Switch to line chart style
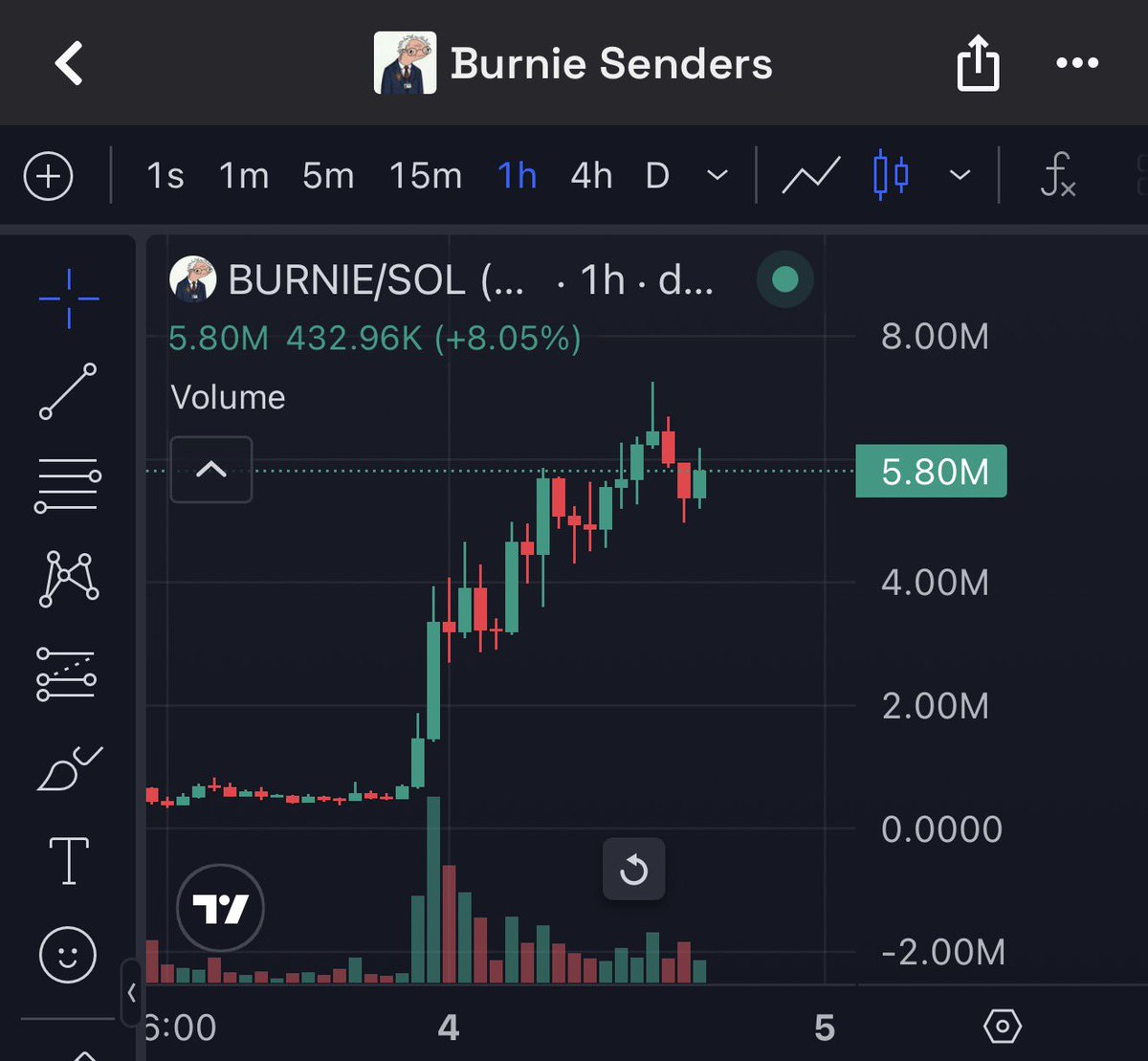Screen dimensions: 1148x1061 click(810, 177)
